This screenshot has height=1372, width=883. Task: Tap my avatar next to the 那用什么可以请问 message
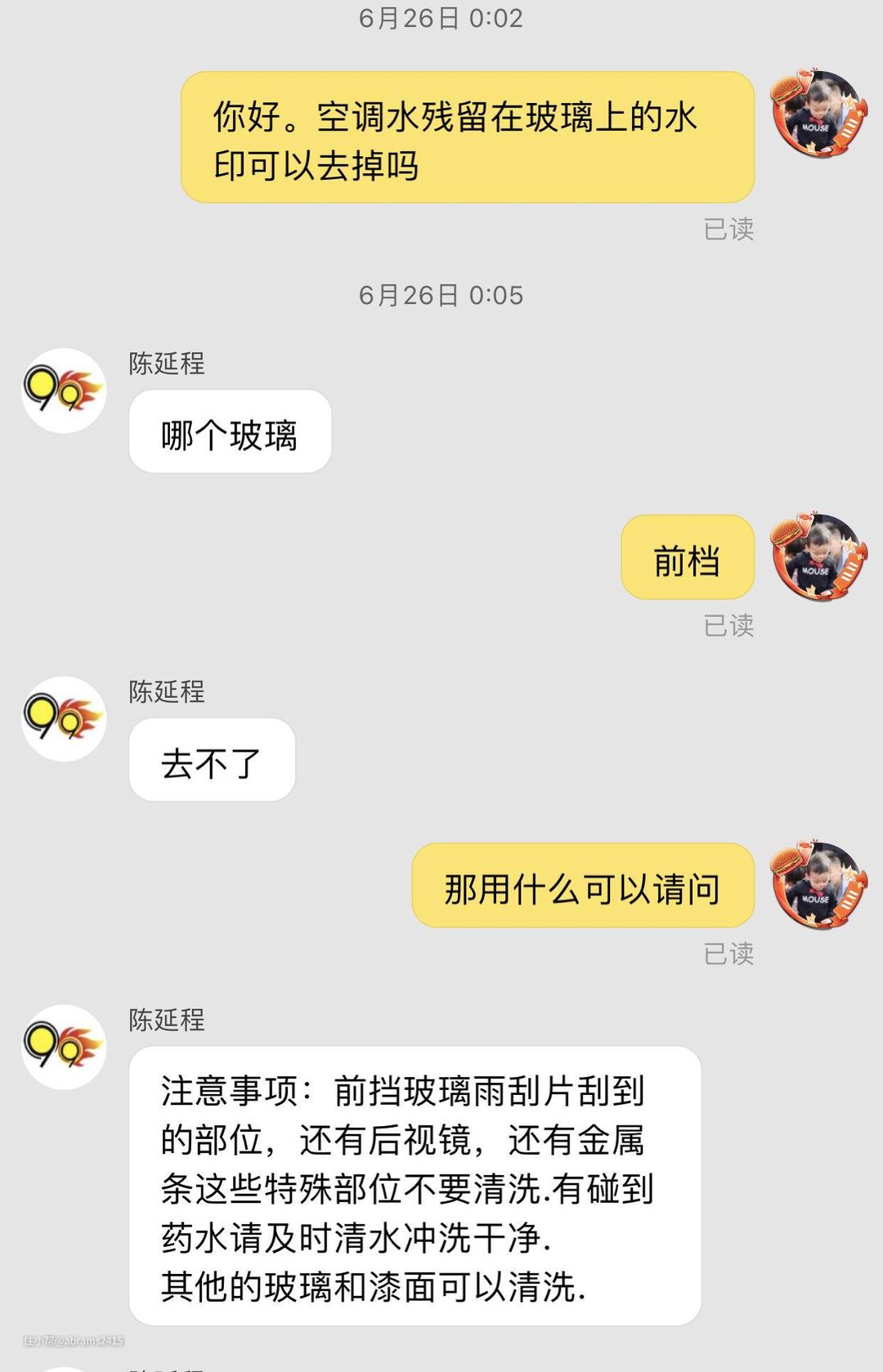tap(818, 885)
